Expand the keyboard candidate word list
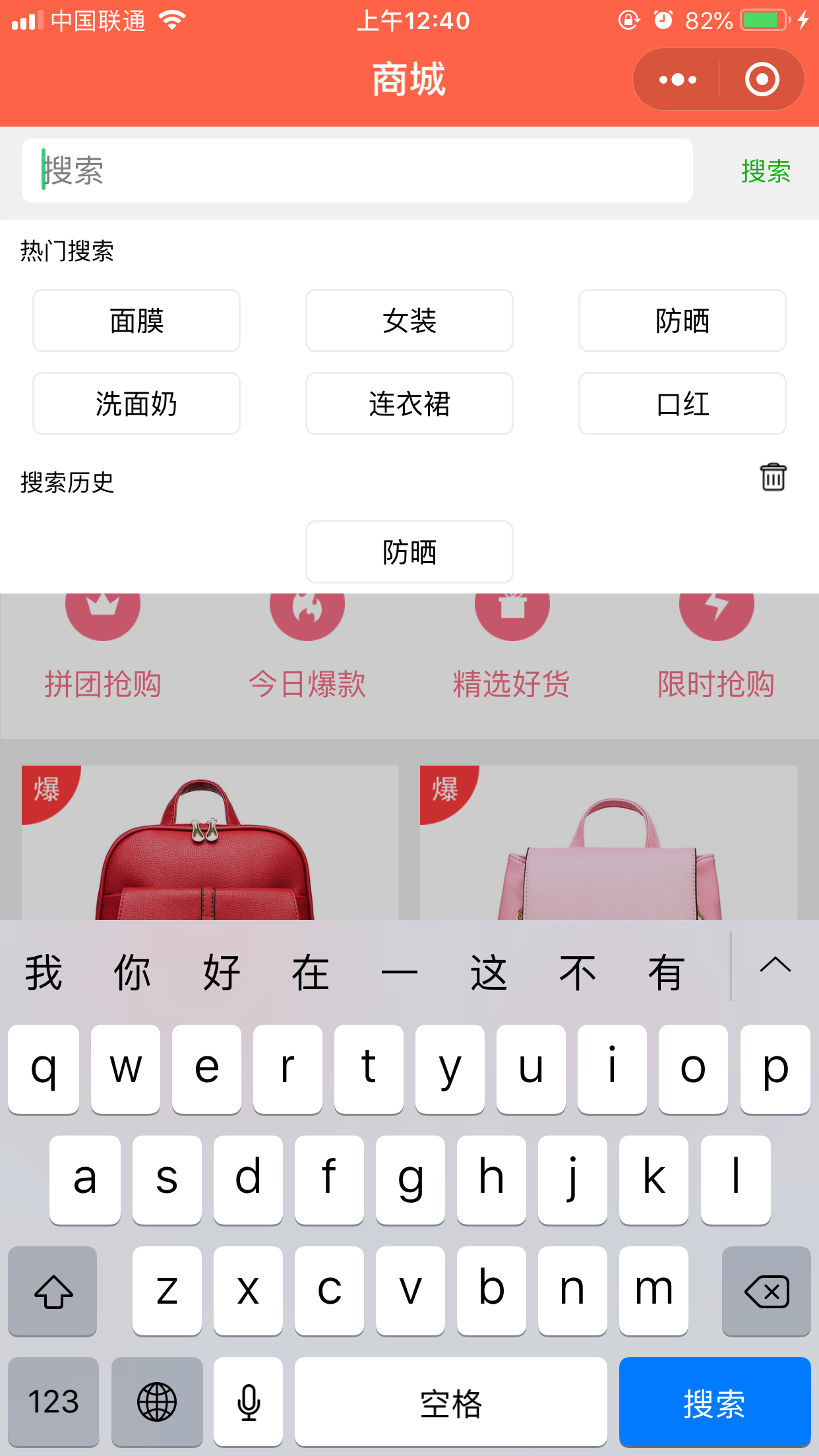The image size is (819, 1456). coord(775,966)
